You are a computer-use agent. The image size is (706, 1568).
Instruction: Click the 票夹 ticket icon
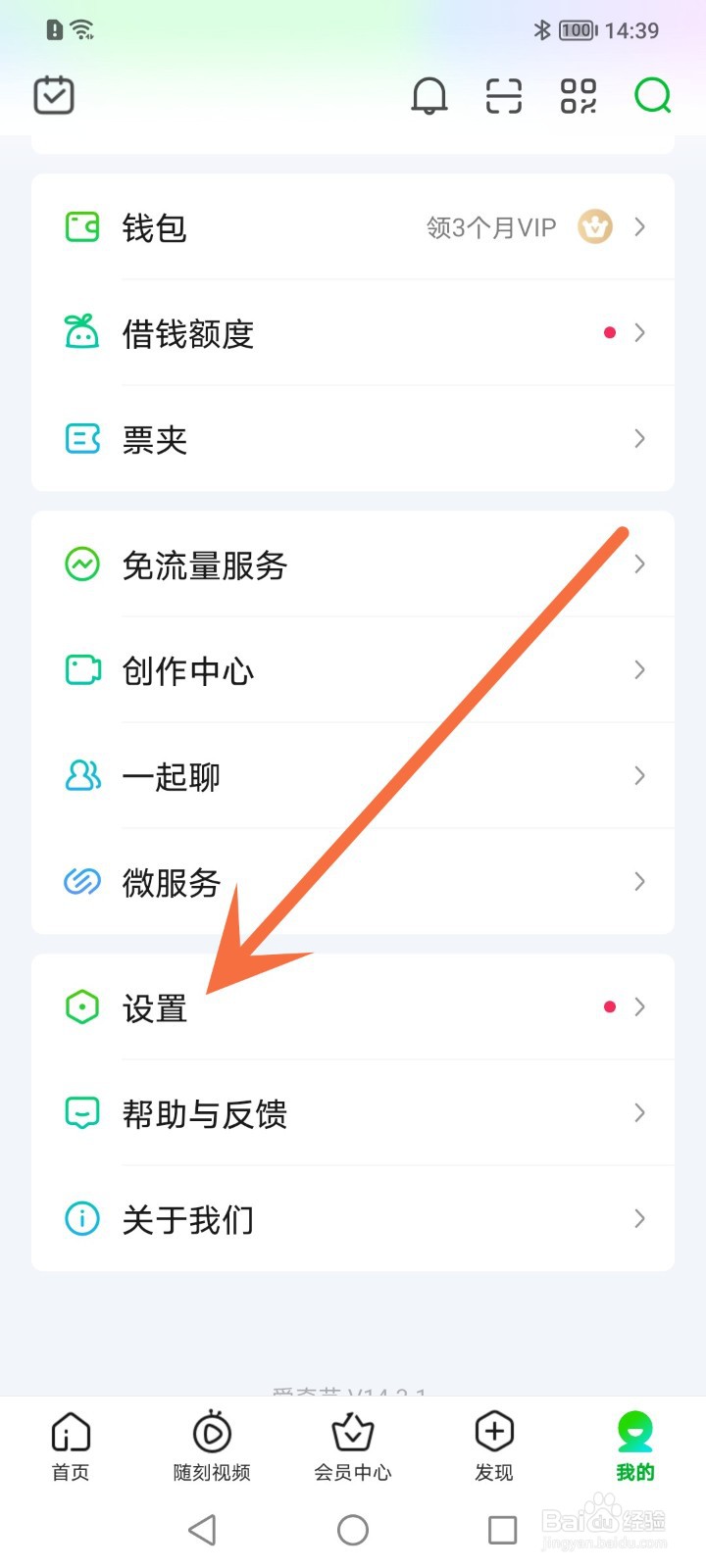tap(82, 438)
